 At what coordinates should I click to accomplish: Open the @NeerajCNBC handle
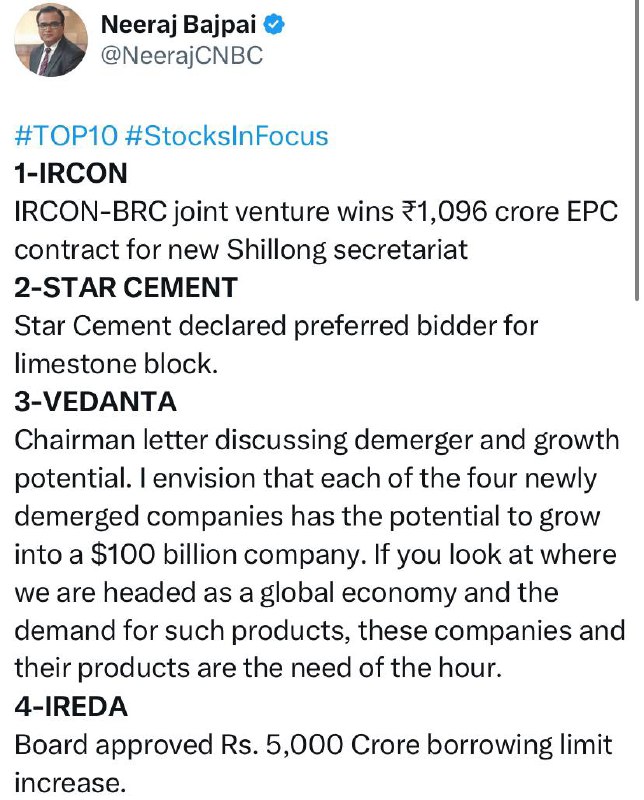click(182, 55)
